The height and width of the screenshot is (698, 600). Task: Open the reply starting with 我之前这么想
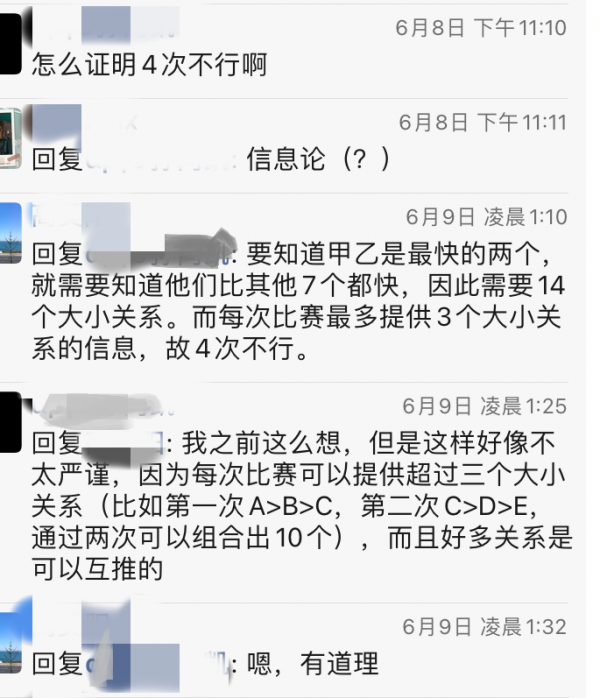[x=300, y=505]
